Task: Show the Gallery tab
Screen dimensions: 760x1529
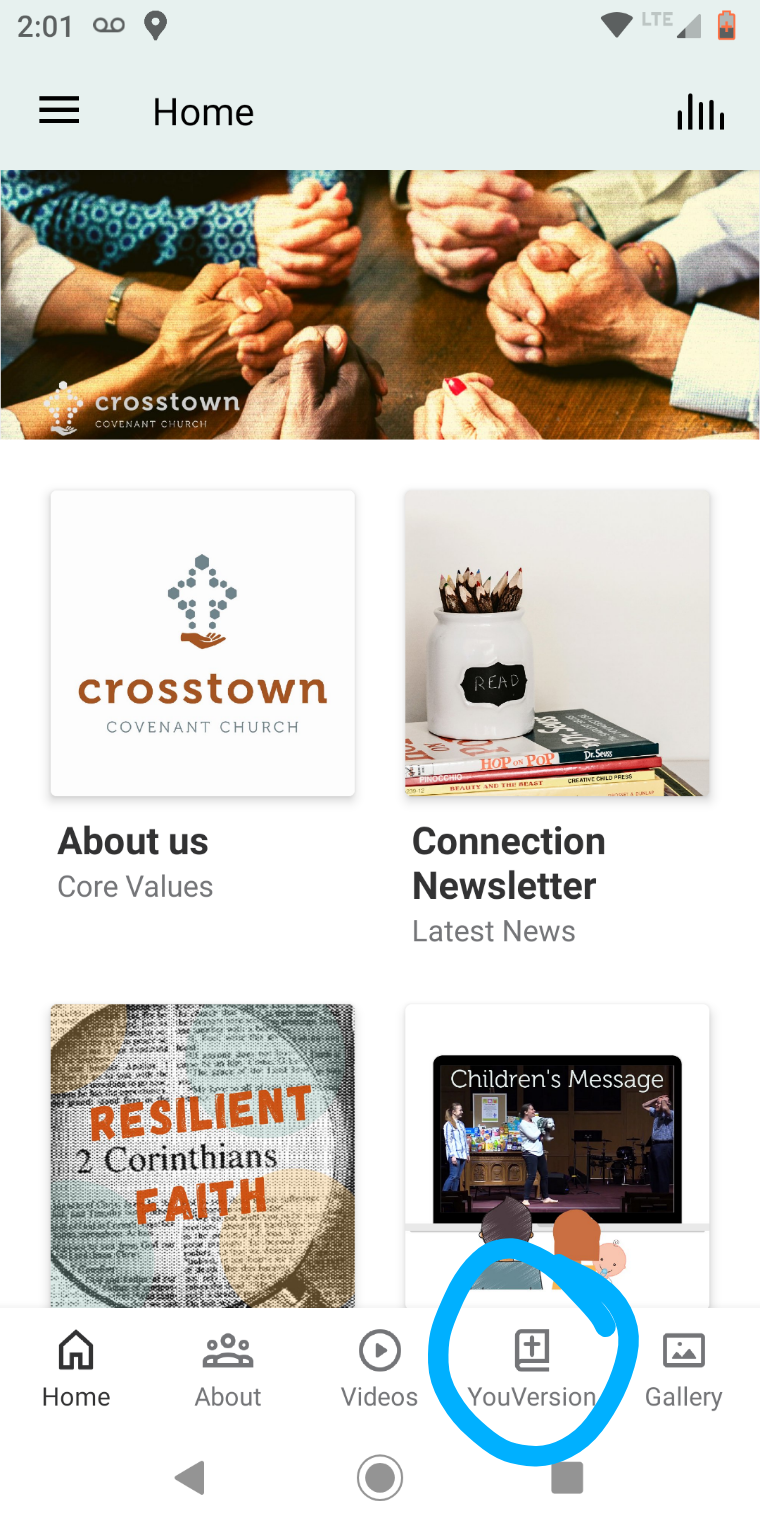Action: point(684,1370)
